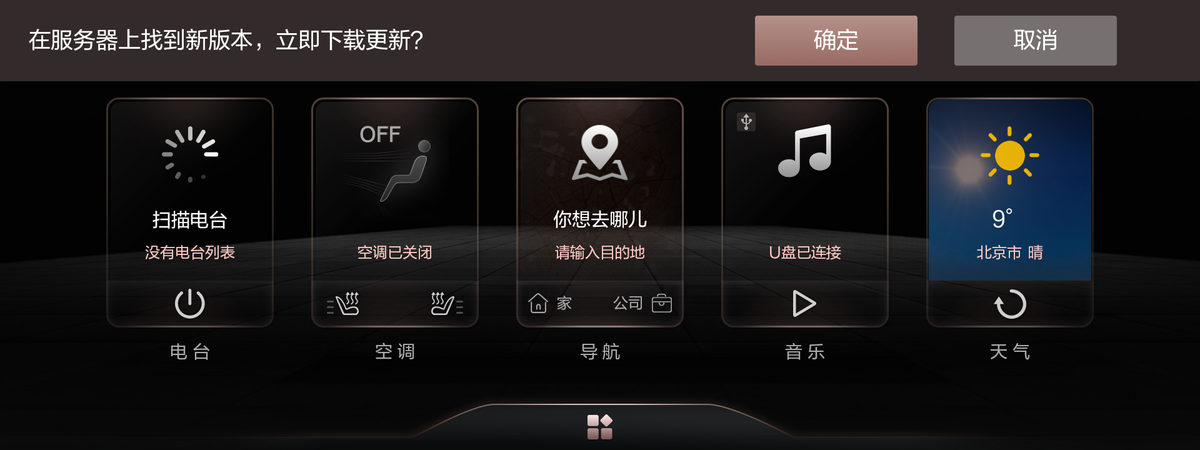
Task: Toggle the radio power icon
Action: tap(190, 303)
